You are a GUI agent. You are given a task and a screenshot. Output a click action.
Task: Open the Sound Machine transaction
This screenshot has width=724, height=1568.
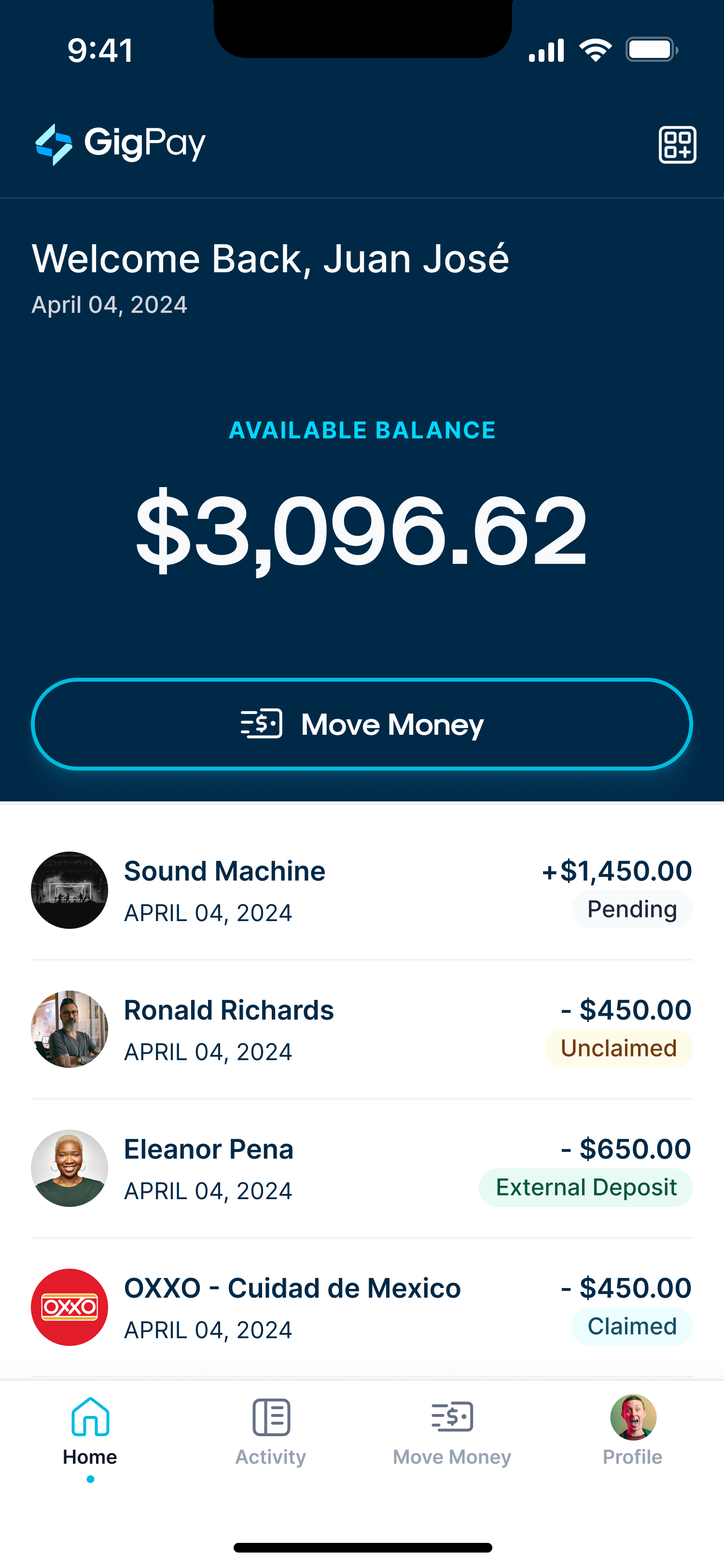[x=362, y=890]
